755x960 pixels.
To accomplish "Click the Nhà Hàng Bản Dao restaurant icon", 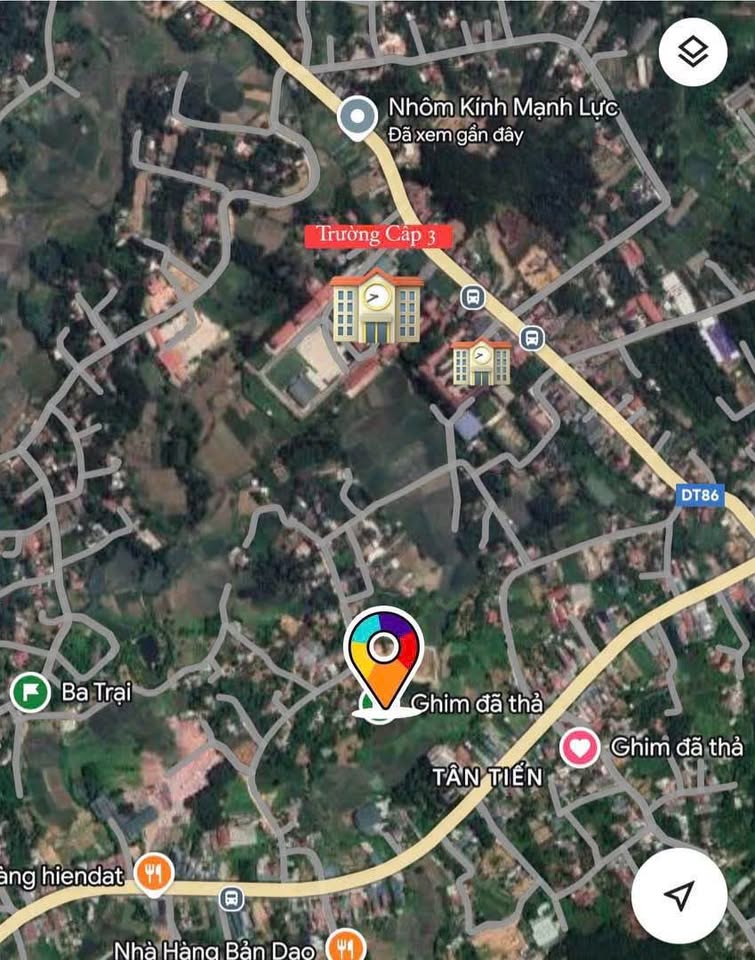I will [345, 945].
